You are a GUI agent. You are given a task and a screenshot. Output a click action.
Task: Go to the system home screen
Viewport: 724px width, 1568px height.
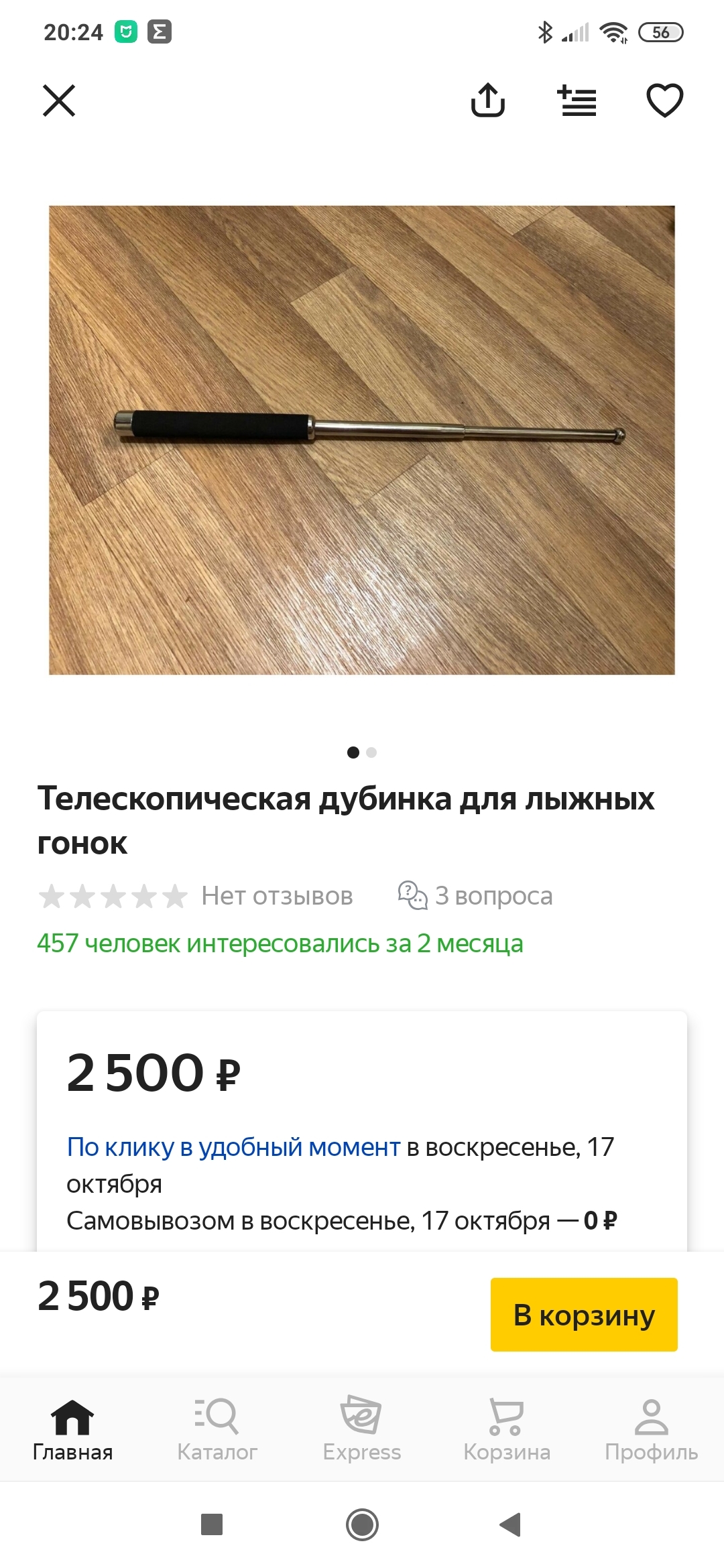click(x=362, y=1524)
